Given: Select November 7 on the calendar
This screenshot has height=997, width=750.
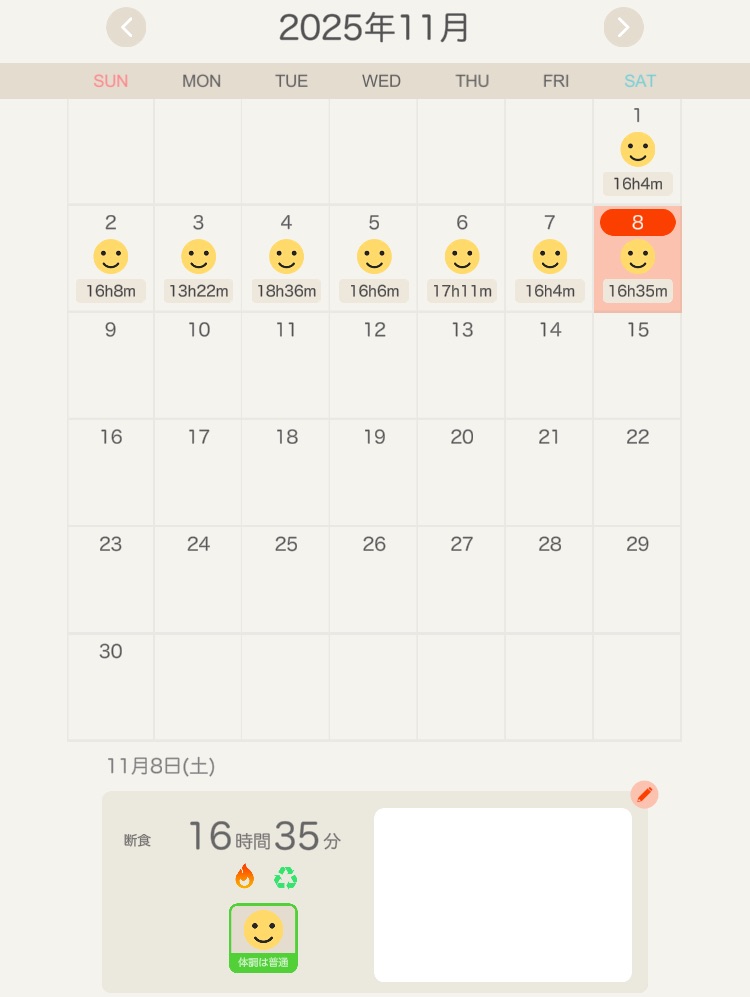Looking at the screenshot, I should (549, 259).
